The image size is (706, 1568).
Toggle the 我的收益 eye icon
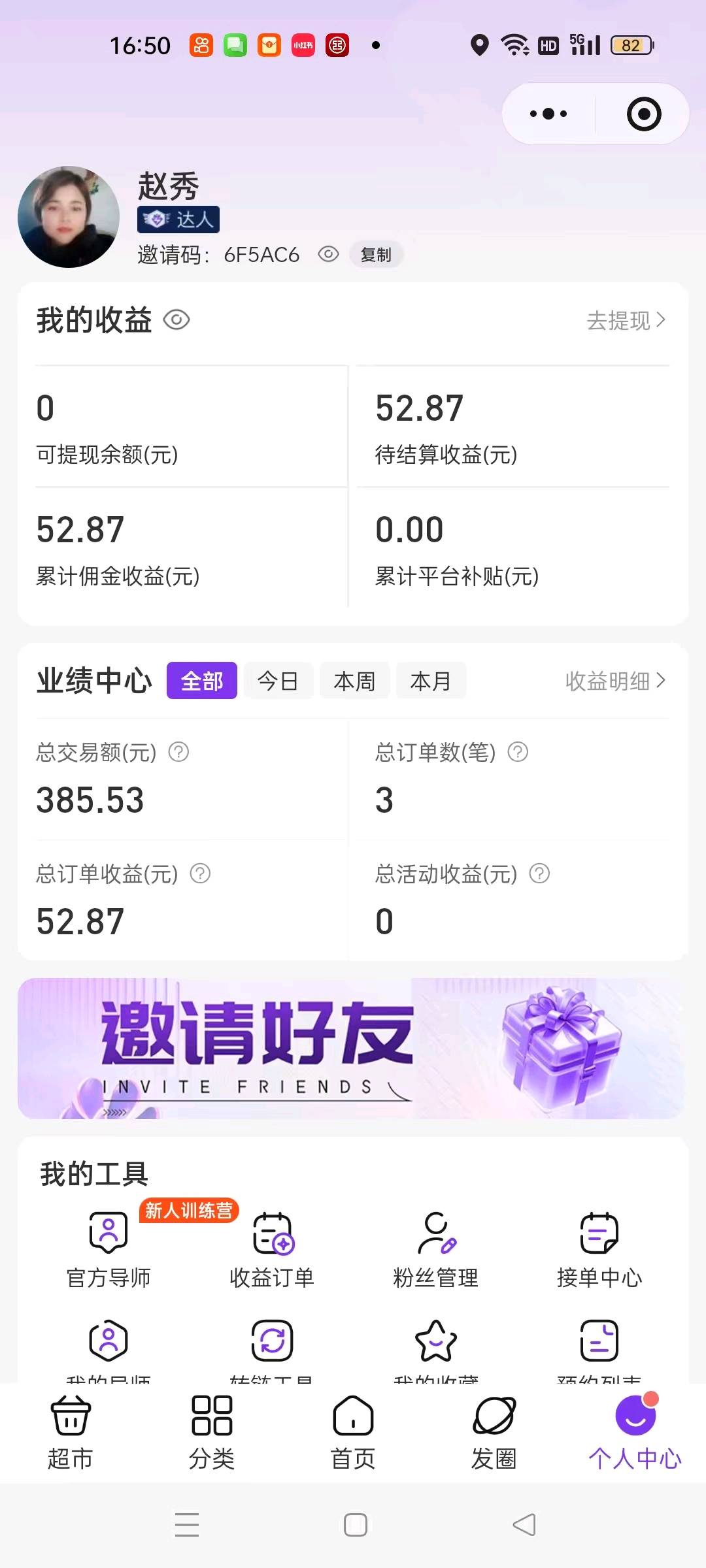178,320
